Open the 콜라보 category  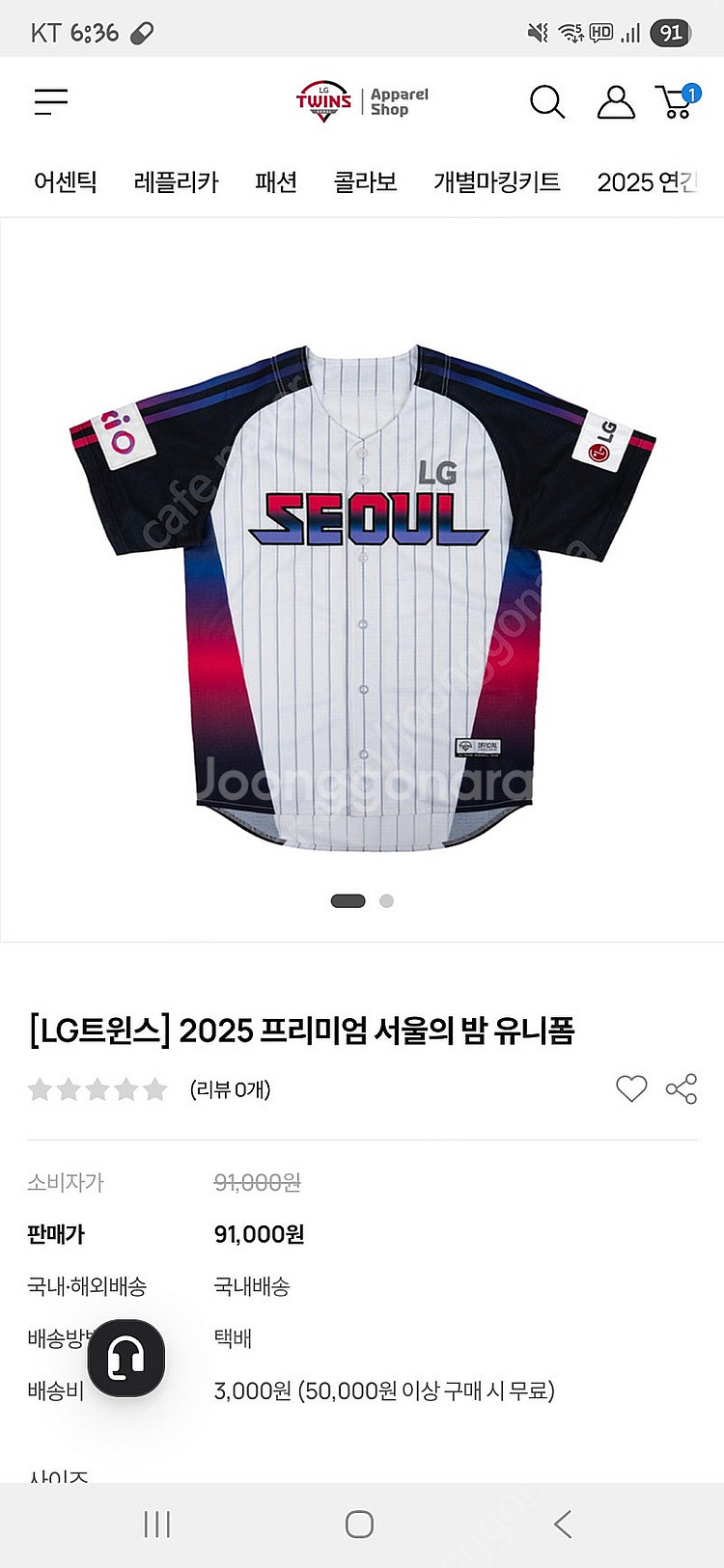(x=365, y=181)
